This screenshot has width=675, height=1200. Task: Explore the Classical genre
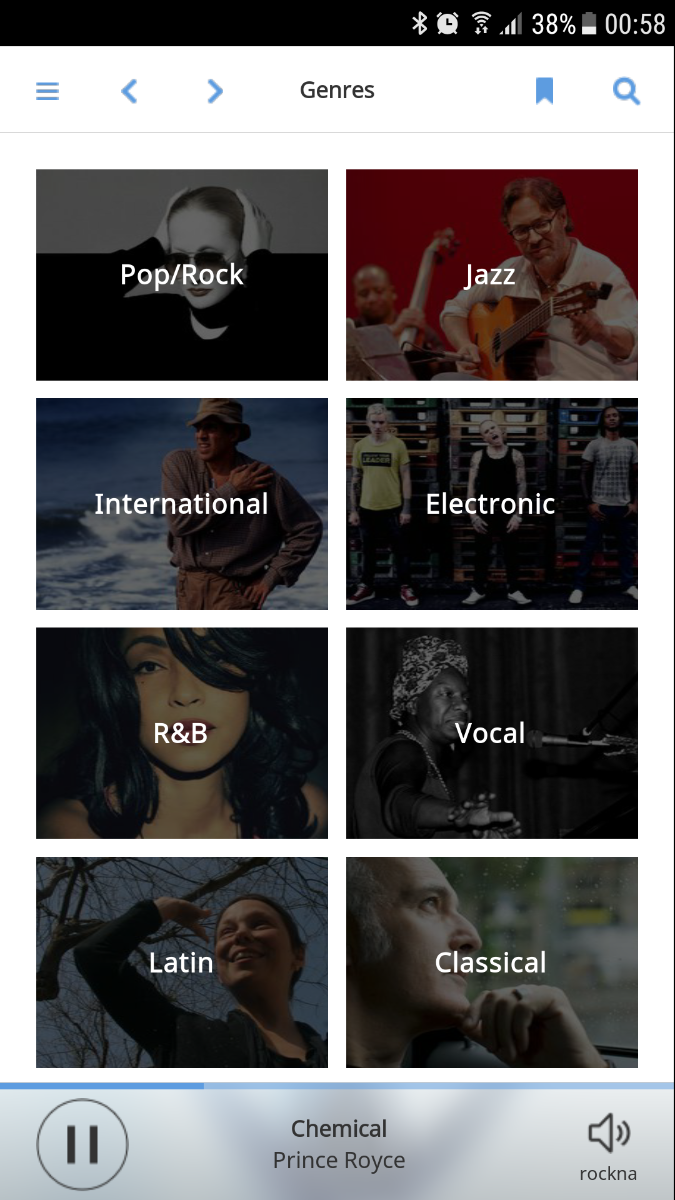[x=491, y=962]
